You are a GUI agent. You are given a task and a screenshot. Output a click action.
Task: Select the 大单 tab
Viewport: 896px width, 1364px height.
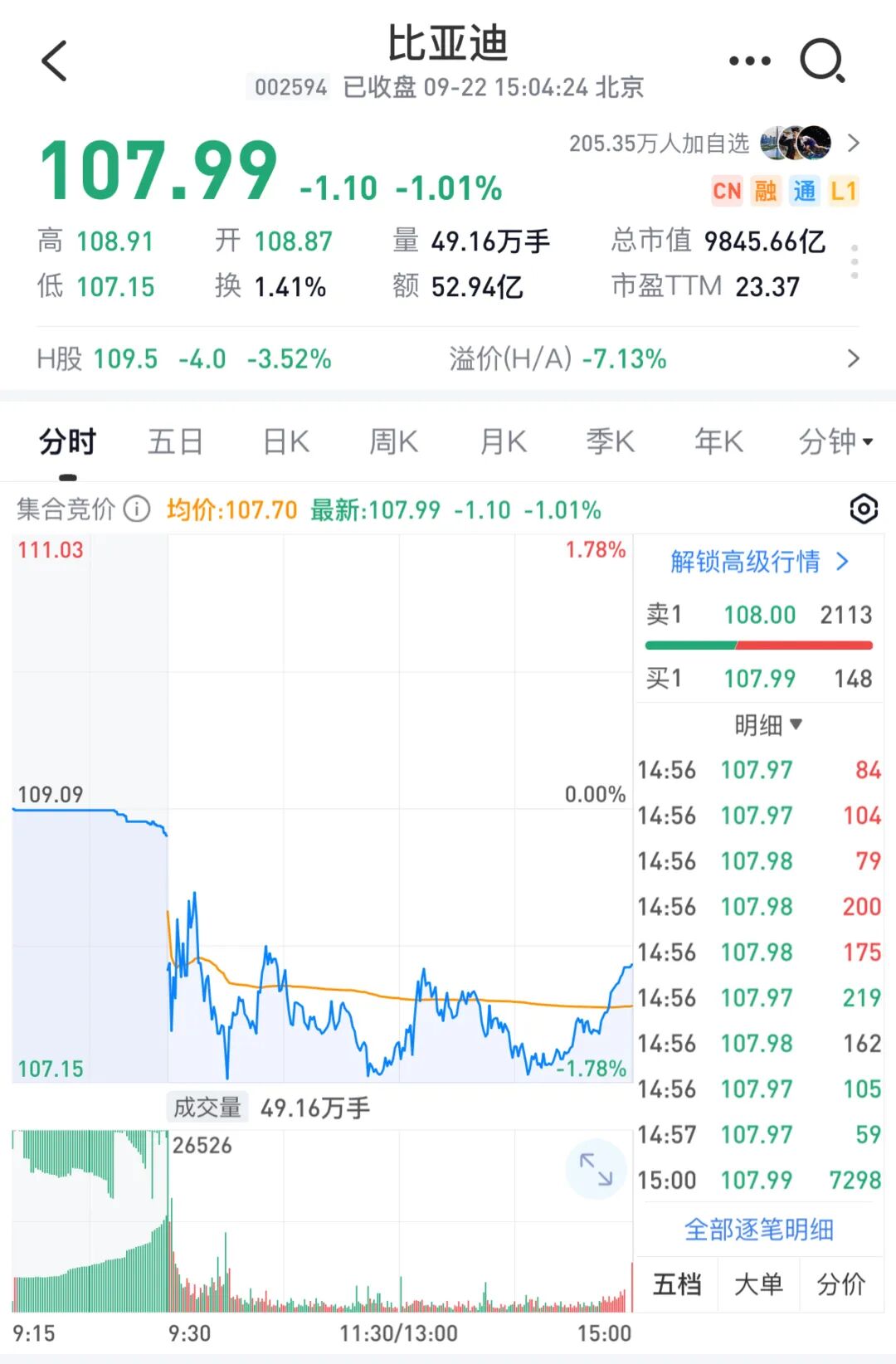[x=758, y=1284]
